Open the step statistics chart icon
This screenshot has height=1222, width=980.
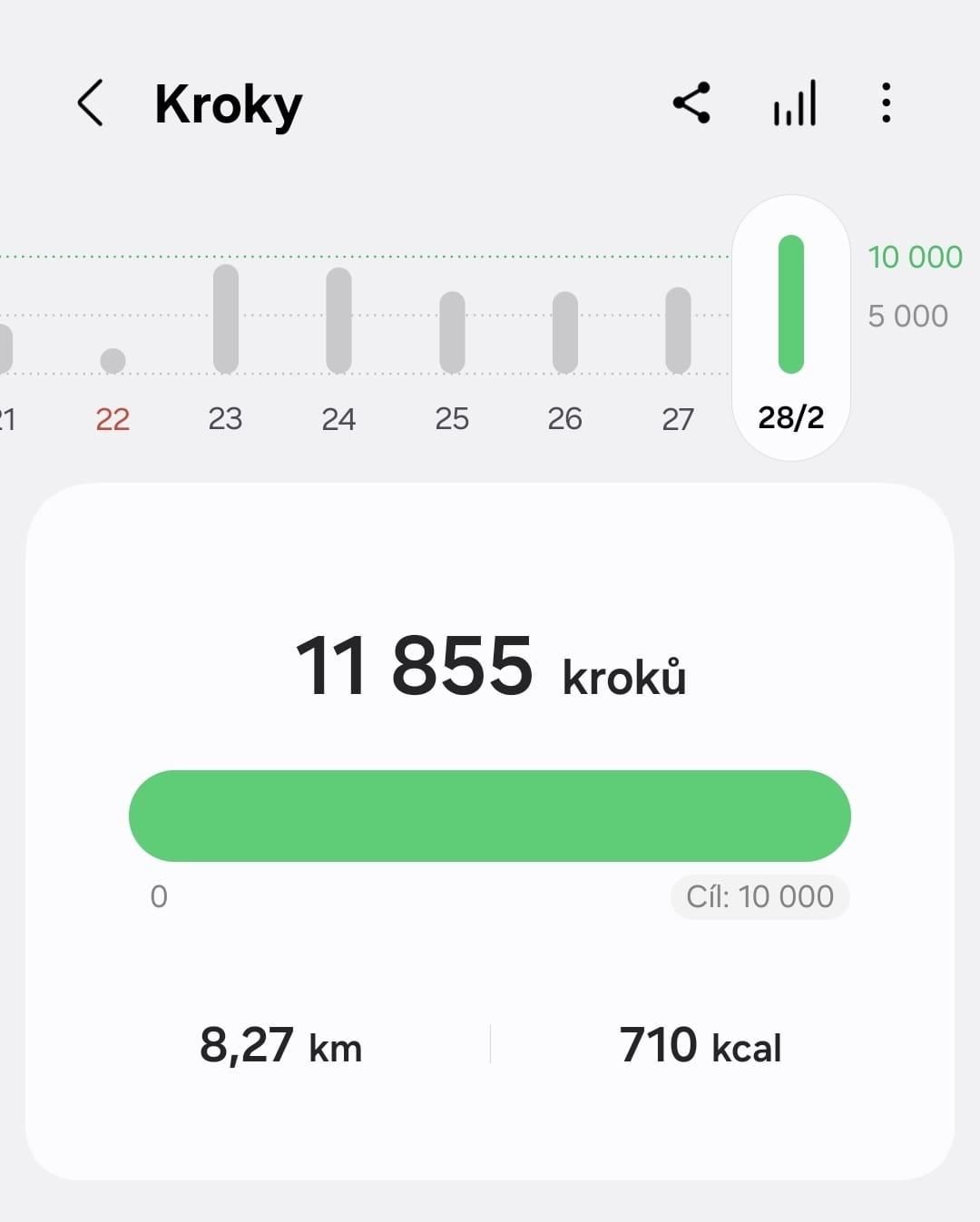coord(795,103)
